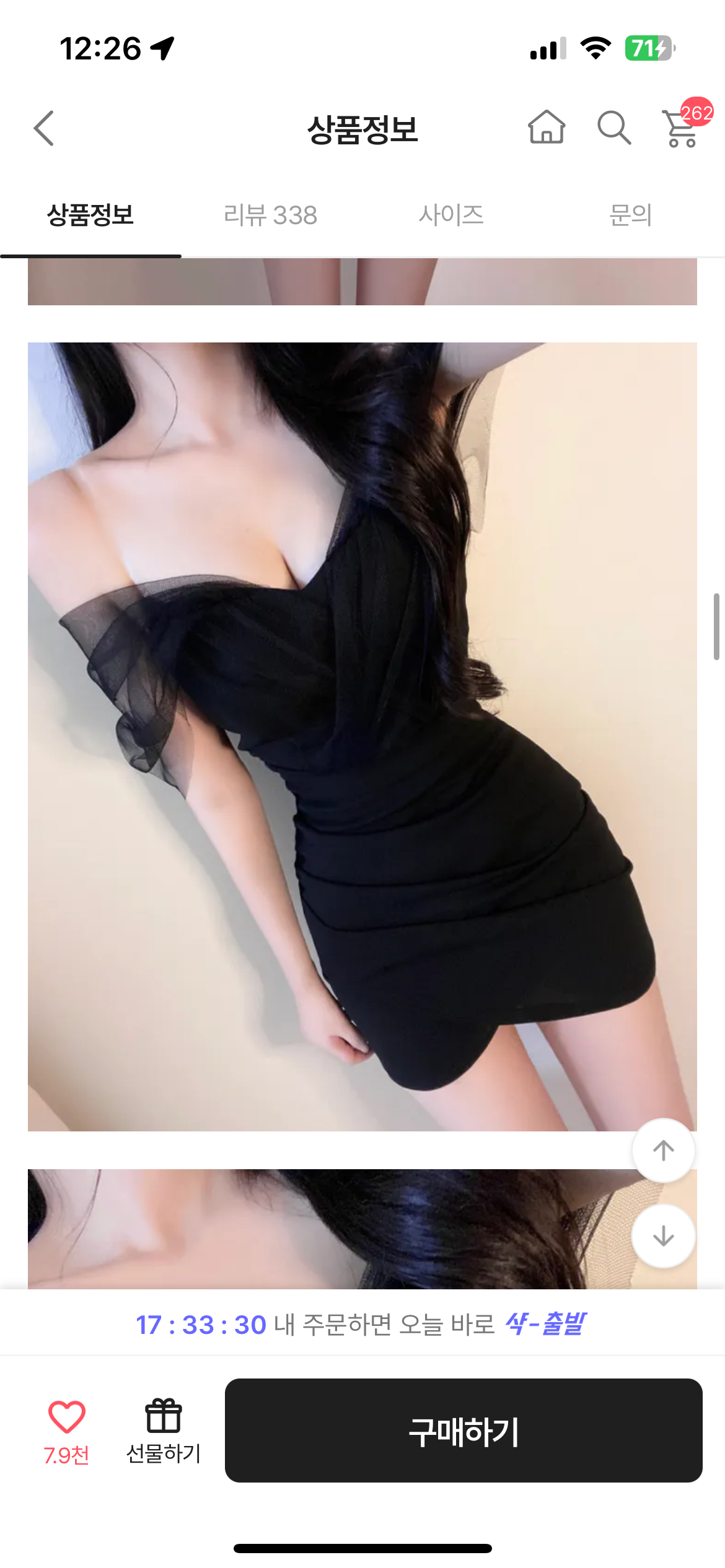Screen dimensions: 725x1568
Task: Tap 선물하기 to send as gift
Action: click(164, 1431)
